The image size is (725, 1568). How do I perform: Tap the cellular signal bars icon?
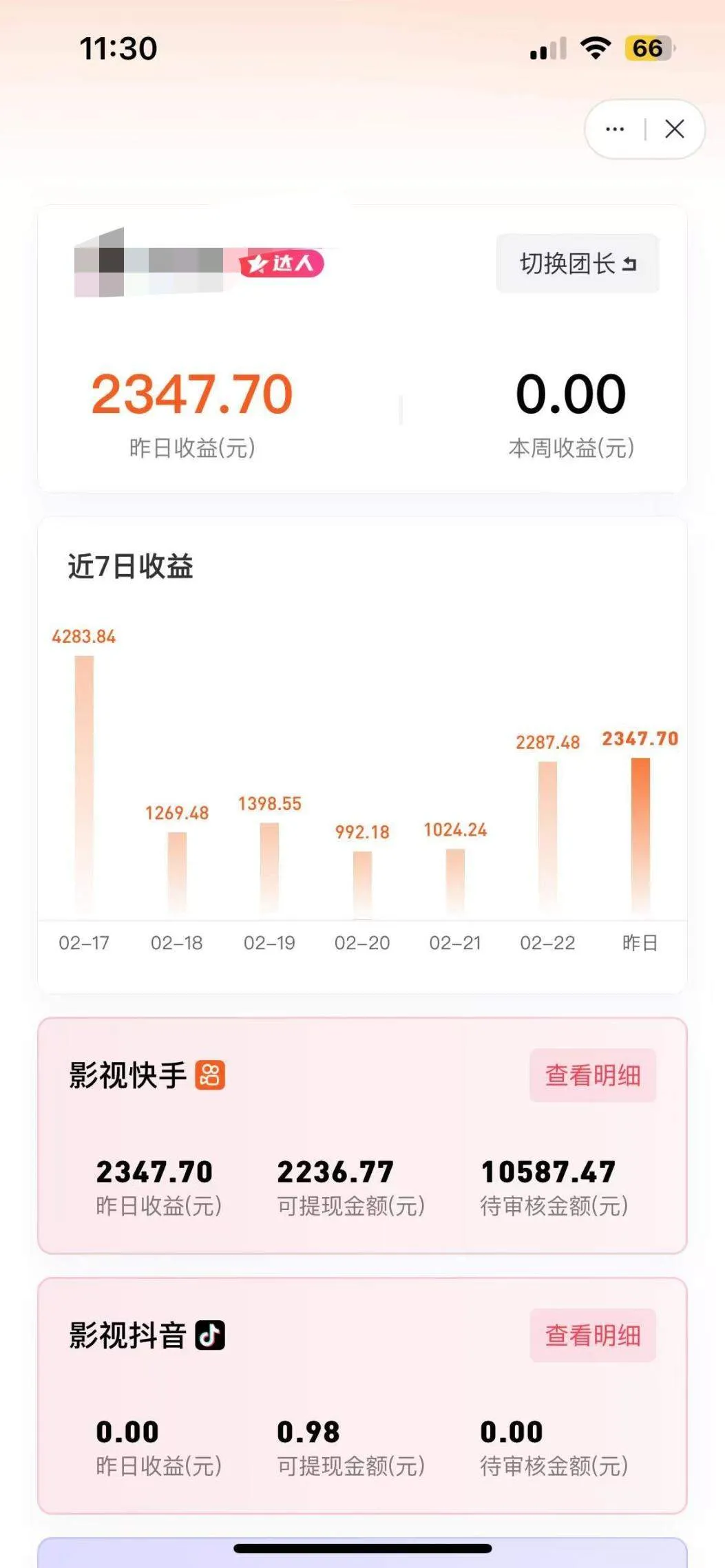click(547, 48)
